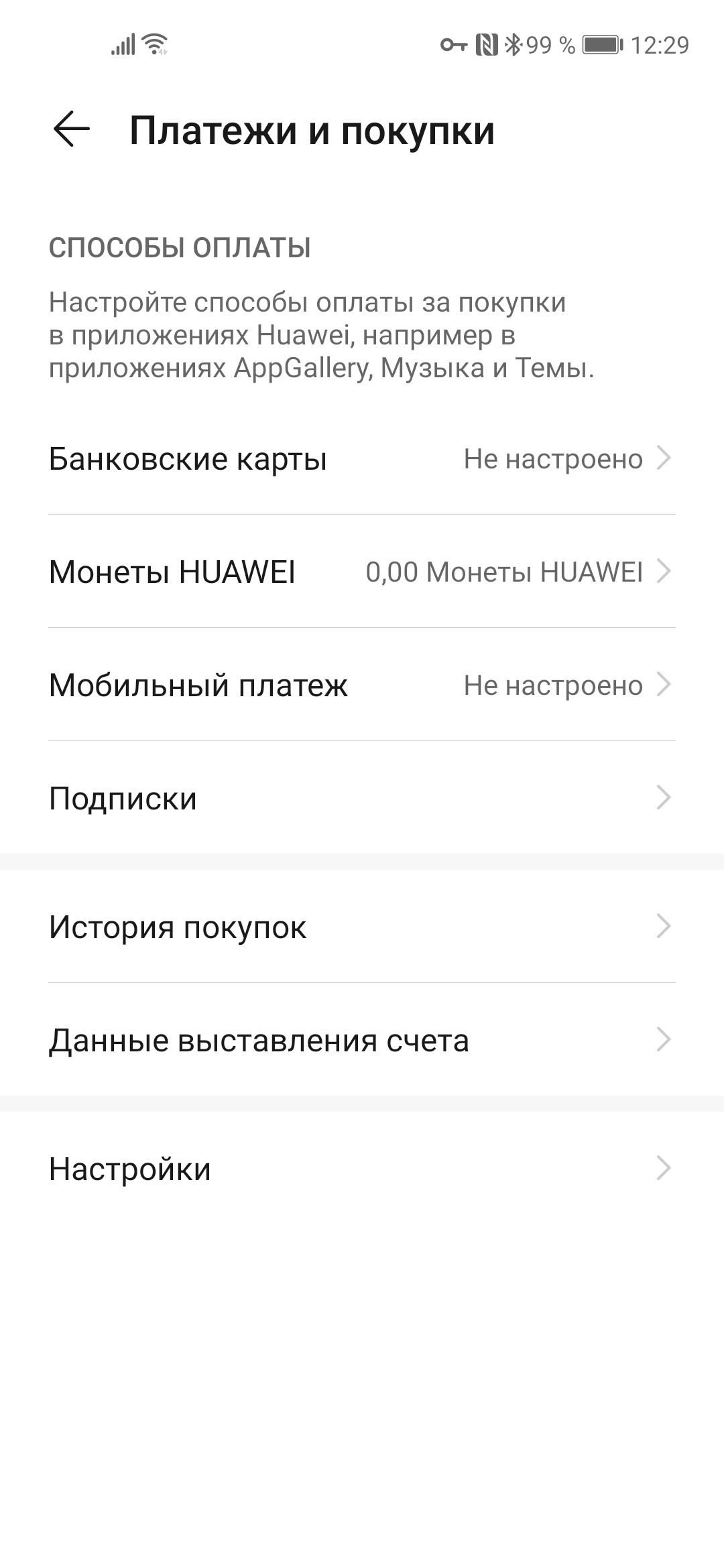This screenshot has height=1568, width=724.
Task: Open Данные выставления счета
Action: coord(362,1041)
